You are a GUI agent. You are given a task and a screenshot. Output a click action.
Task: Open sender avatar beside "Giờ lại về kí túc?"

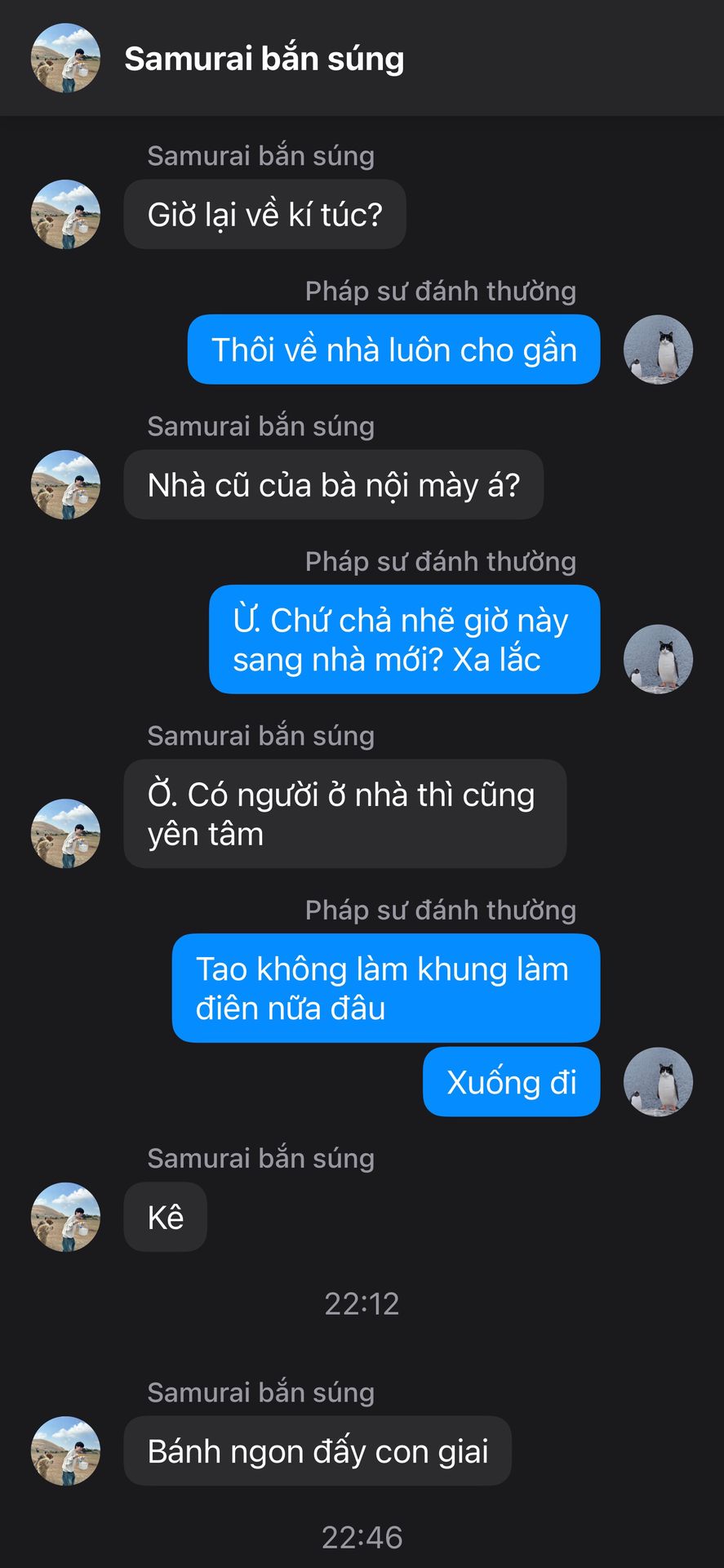click(65, 215)
